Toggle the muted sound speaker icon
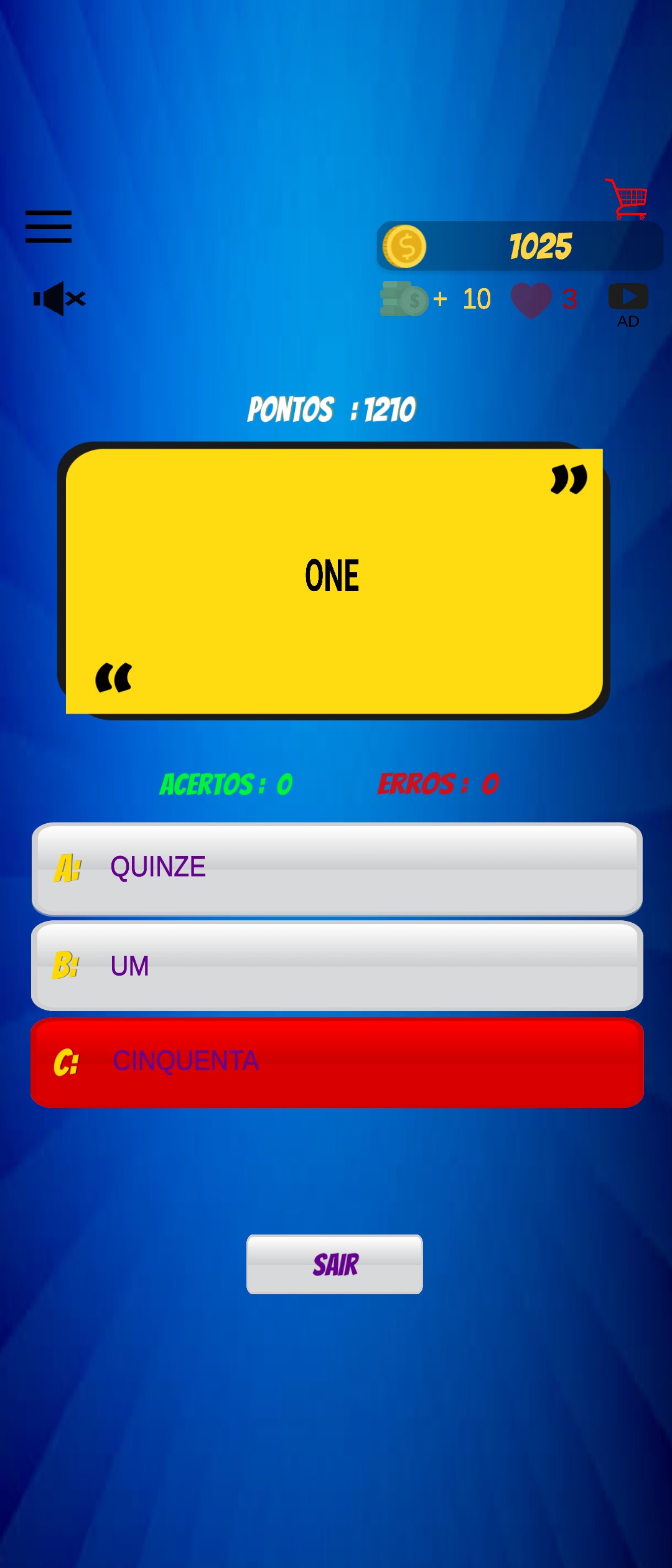 [59, 299]
